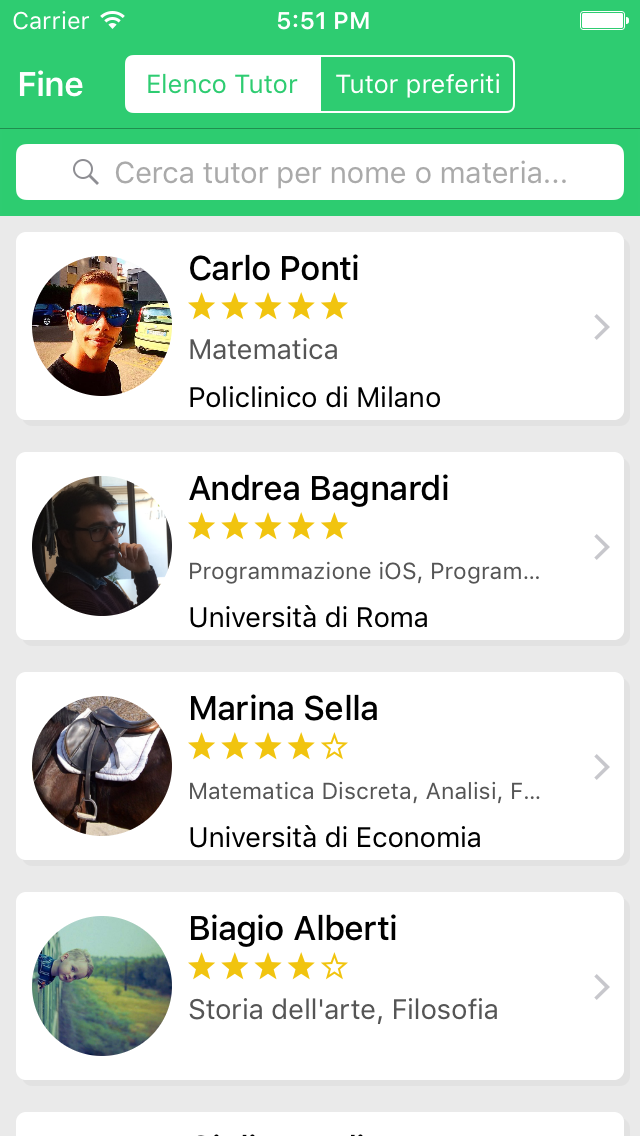This screenshot has height=1136, width=640.
Task: Focus the tutor search field
Action: pyautogui.click(x=320, y=173)
